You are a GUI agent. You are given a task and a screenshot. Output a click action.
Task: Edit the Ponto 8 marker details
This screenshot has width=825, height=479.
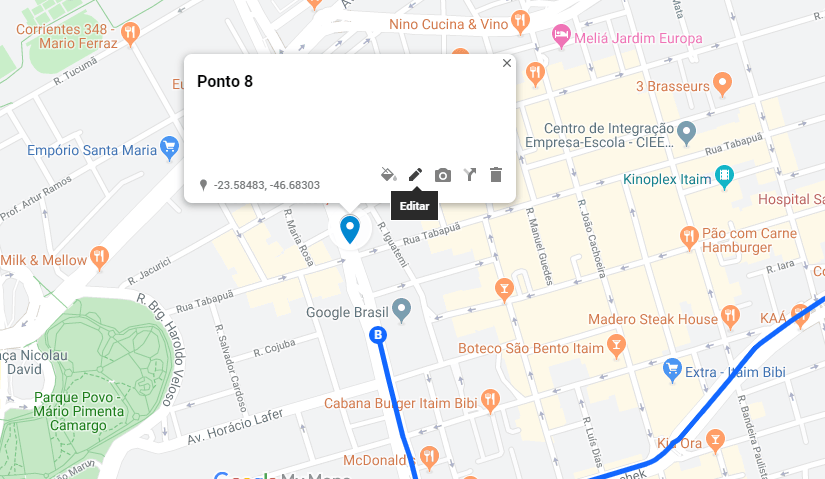coord(415,175)
